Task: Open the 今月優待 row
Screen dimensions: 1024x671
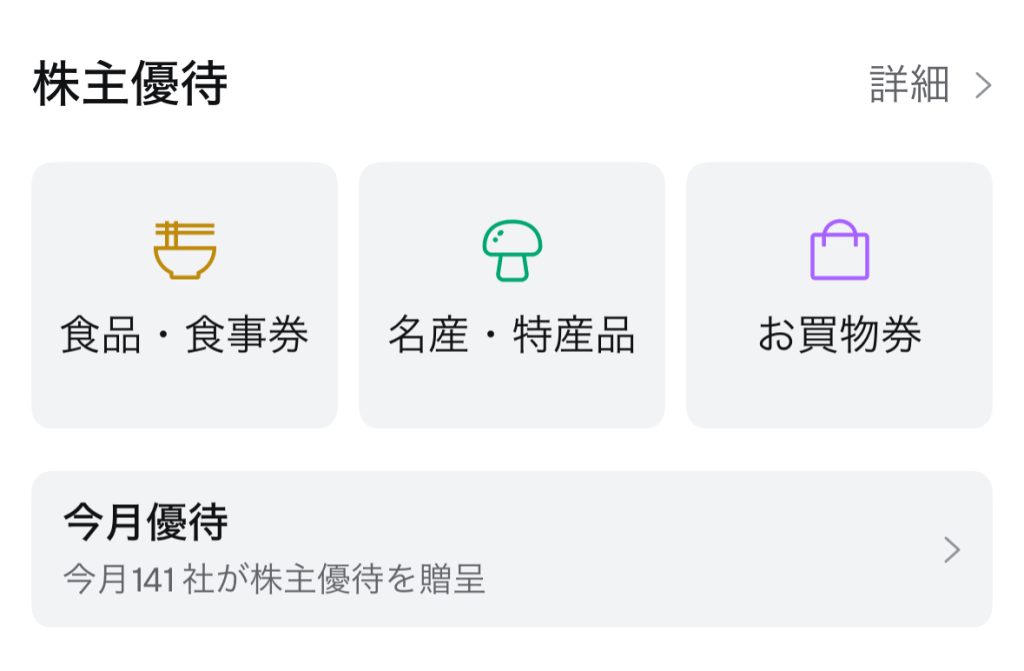Action: point(512,549)
